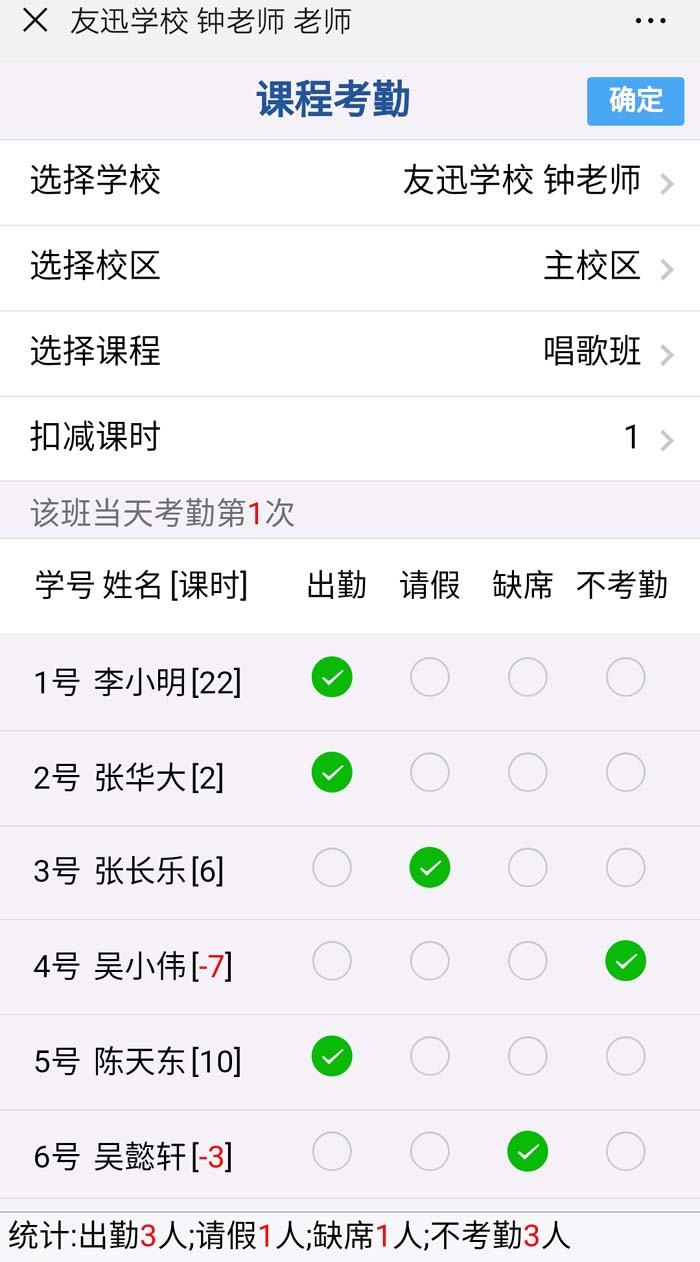Open the 选择校区 campus selector
700x1262 pixels.
(x=350, y=267)
